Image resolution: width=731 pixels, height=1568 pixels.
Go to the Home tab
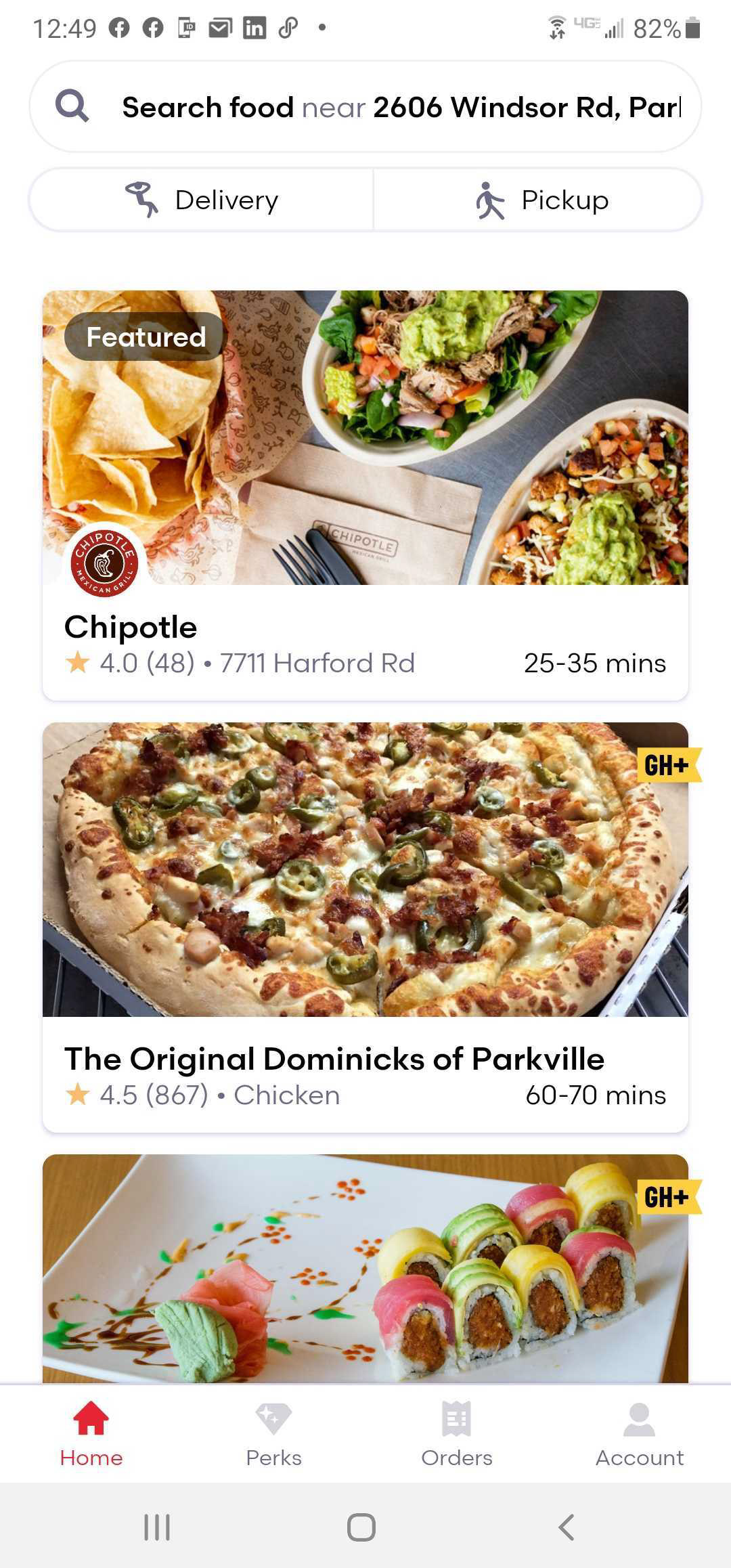(91, 1433)
